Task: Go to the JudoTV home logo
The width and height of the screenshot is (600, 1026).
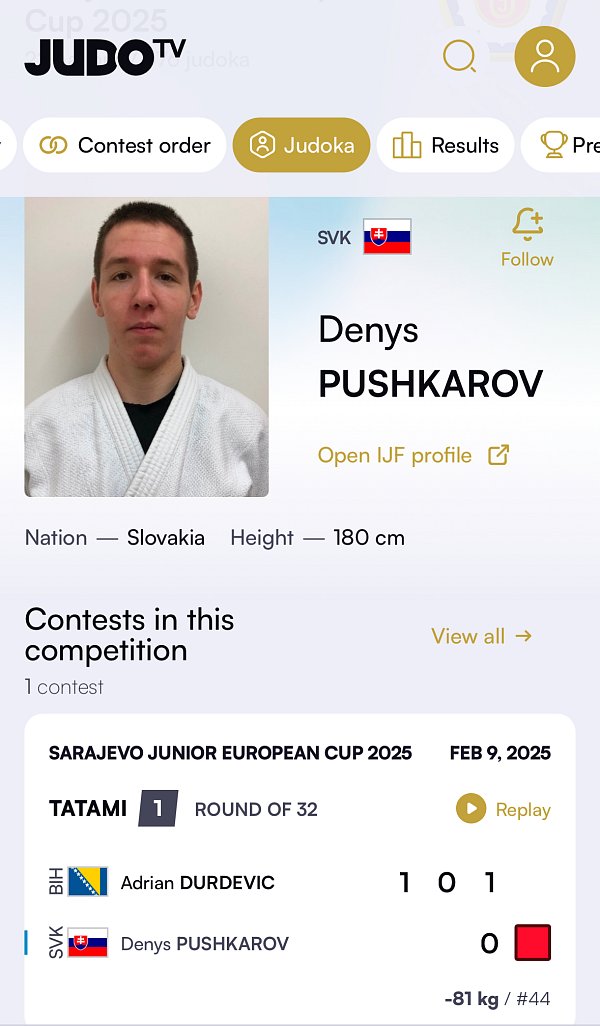Action: [x=105, y=57]
